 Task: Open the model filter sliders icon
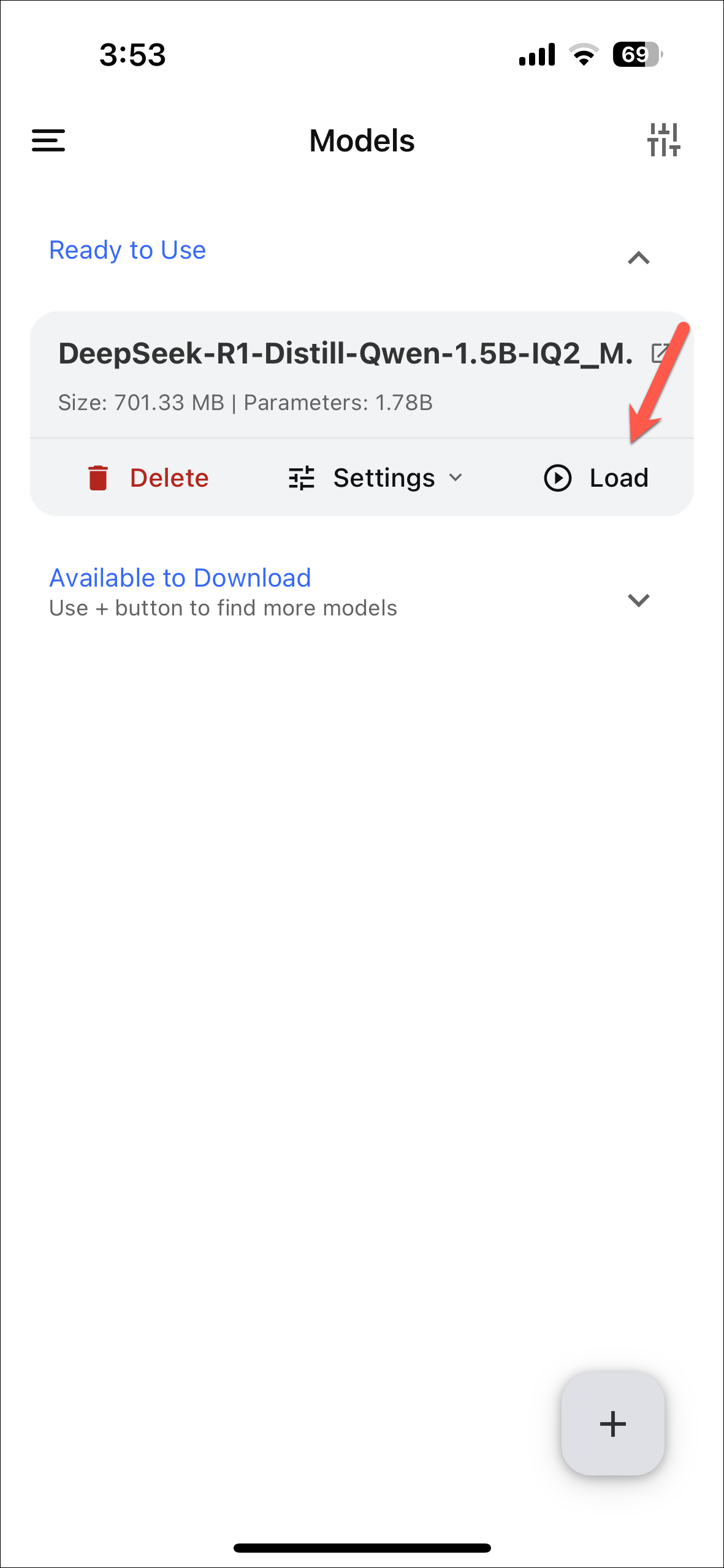(x=663, y=140)
